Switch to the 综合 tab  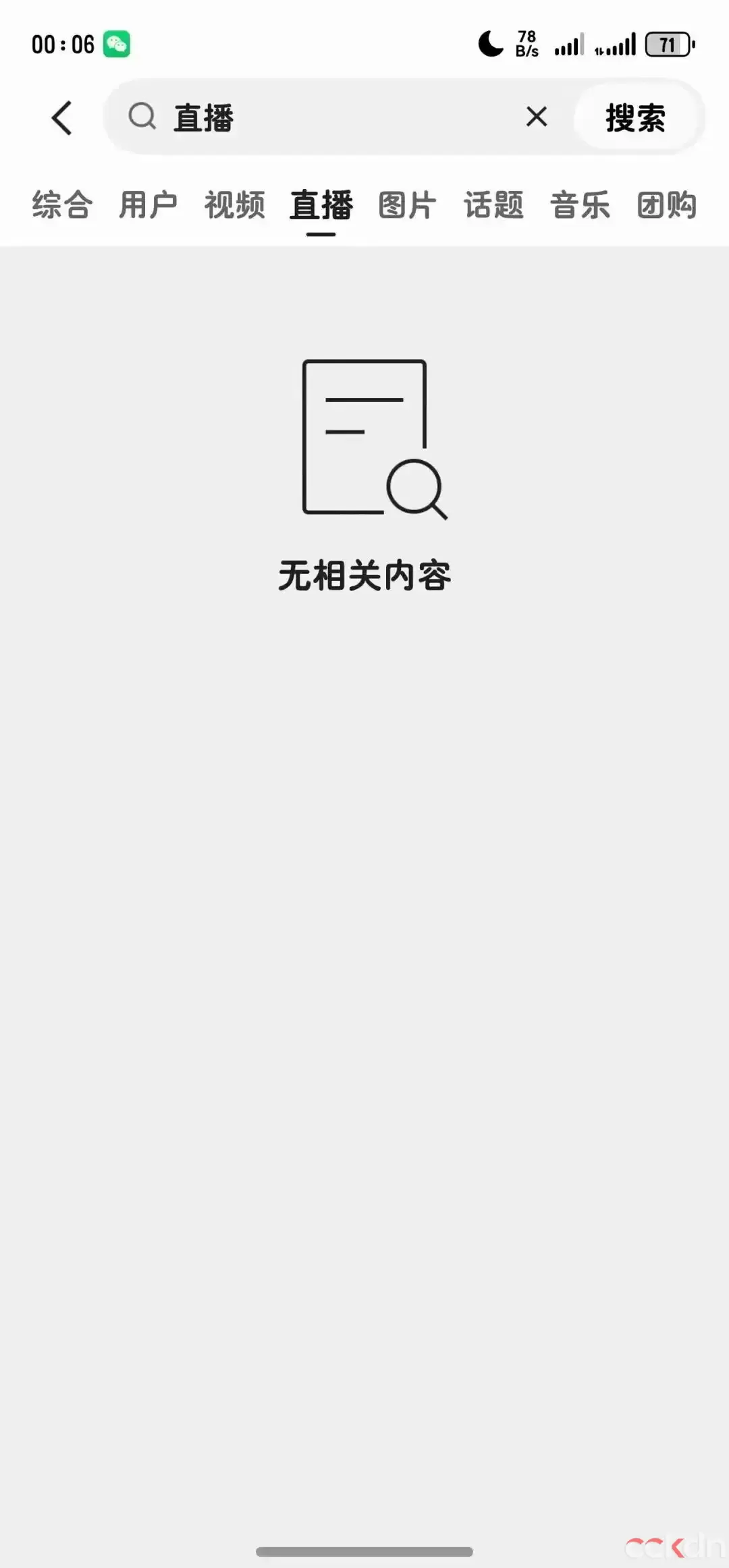[x=61, y=206]
